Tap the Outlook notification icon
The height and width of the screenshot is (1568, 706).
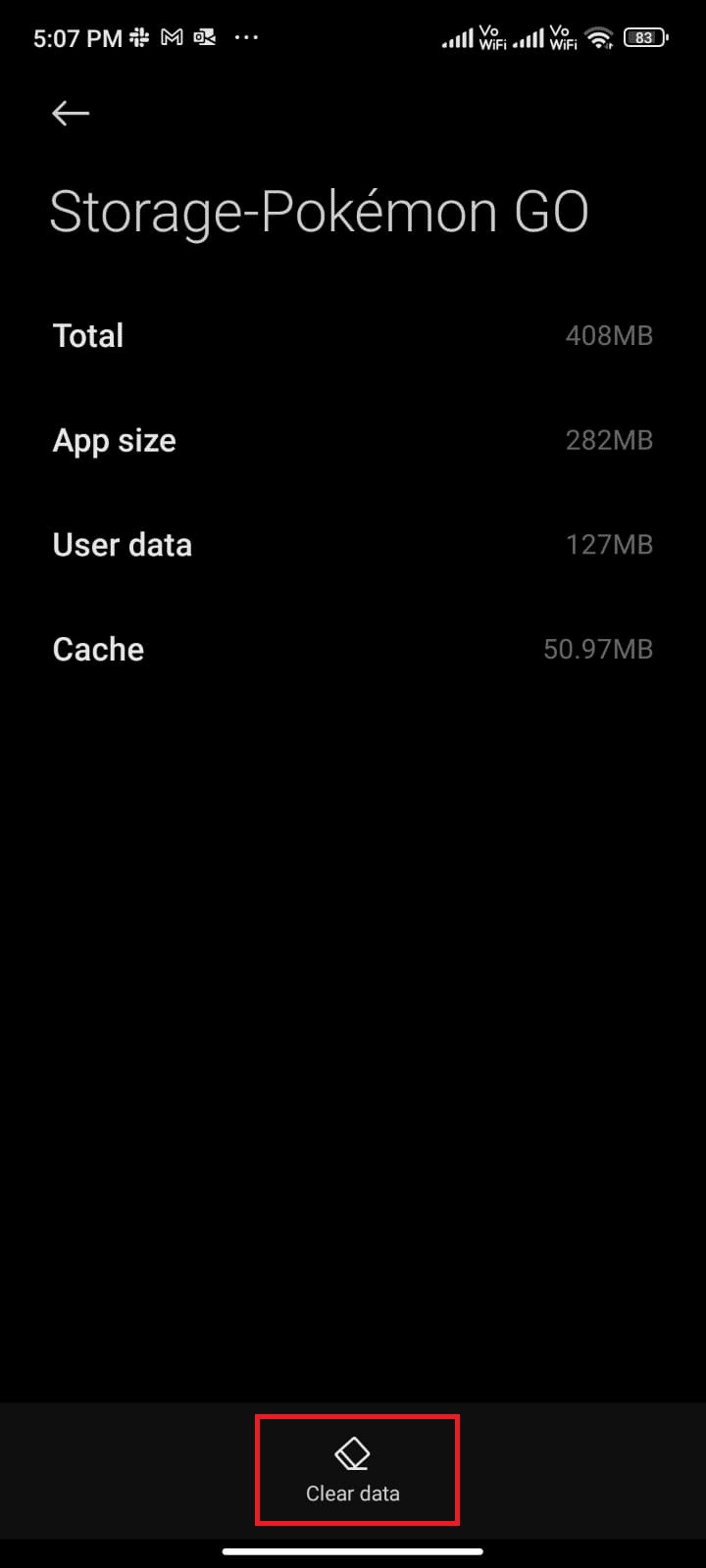tap(205, 36)
